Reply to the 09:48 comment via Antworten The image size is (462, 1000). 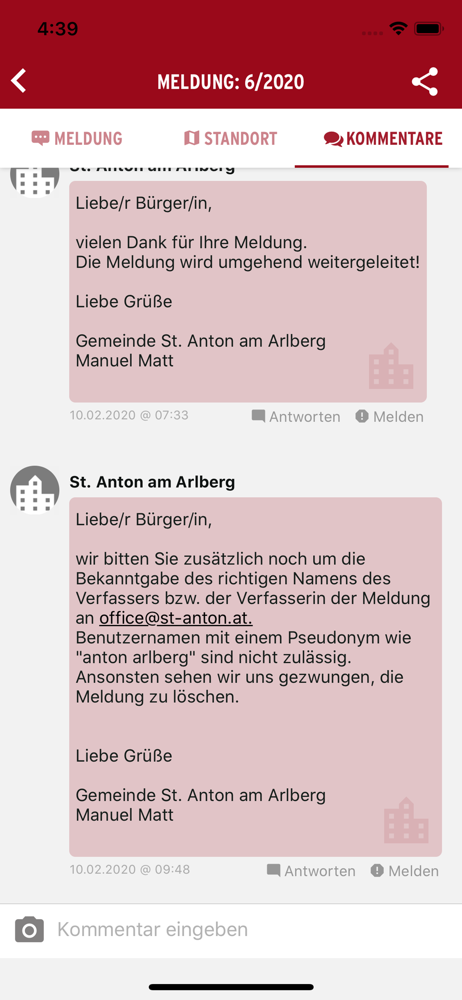pyautogui.click(x=311, y=871)
